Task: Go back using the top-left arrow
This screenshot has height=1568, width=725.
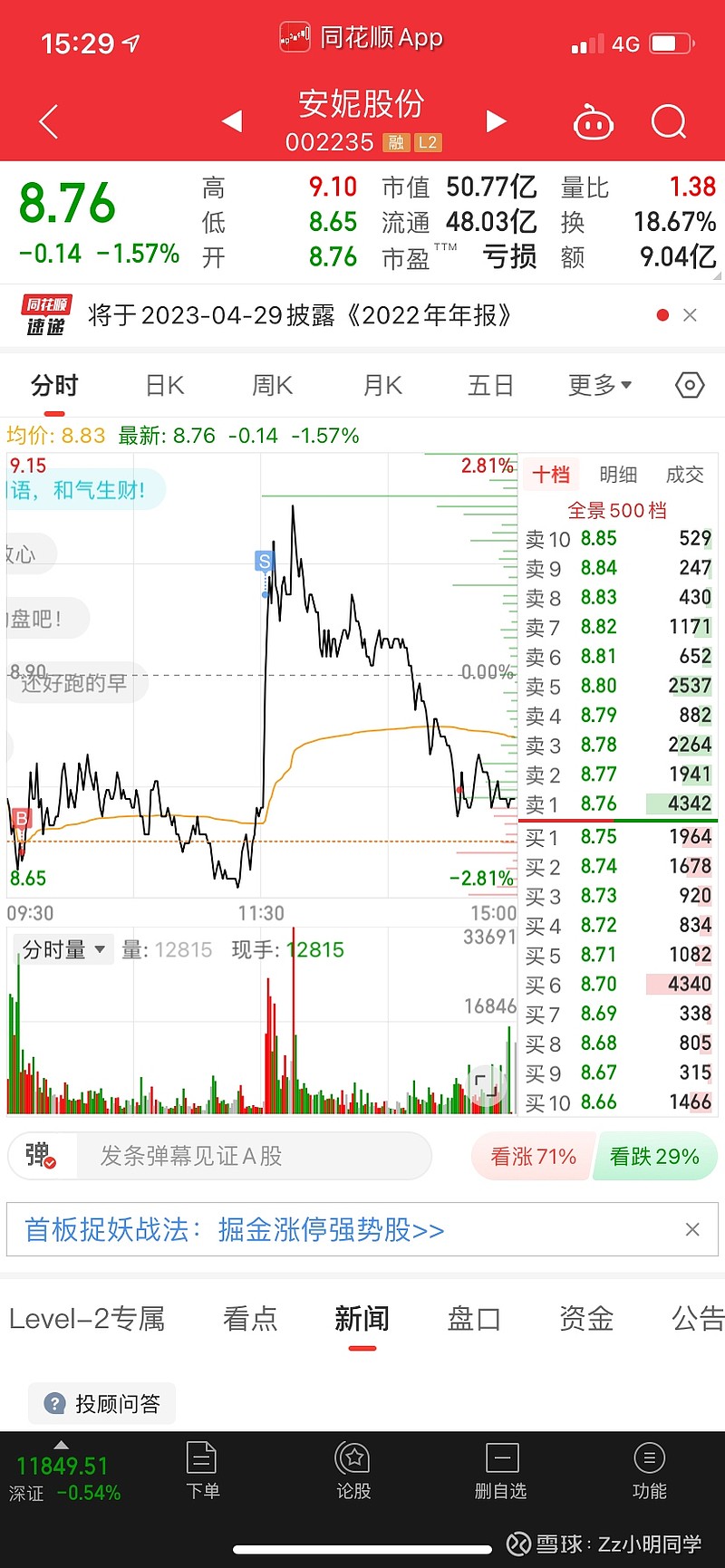Action: (x=49, y=121)
